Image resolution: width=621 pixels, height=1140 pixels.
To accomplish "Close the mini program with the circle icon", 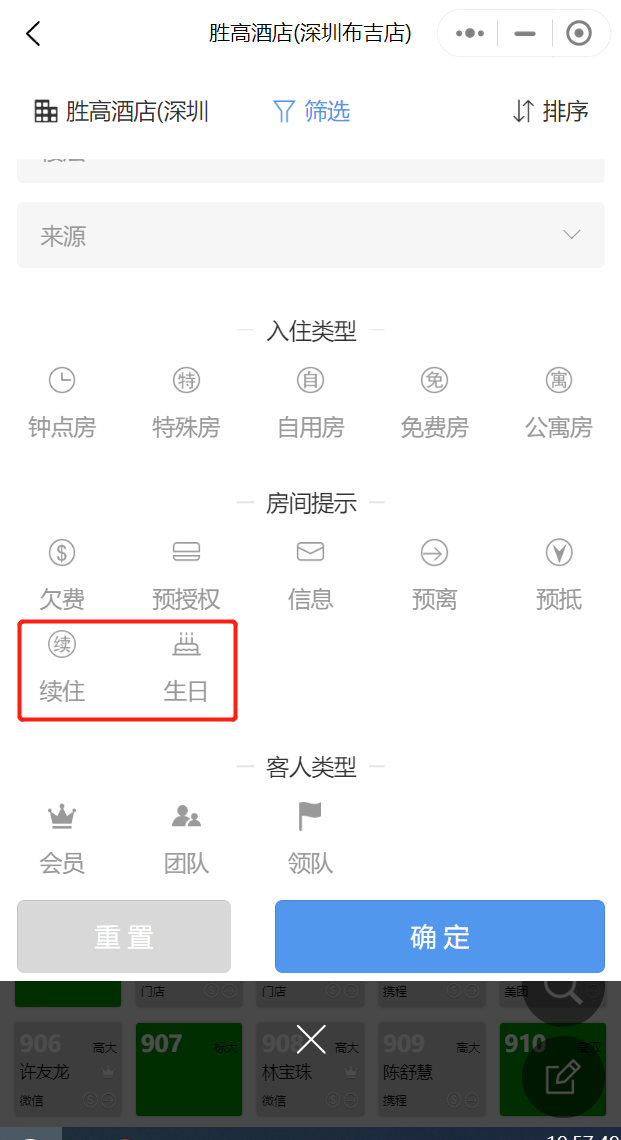I will coord(579,33).
